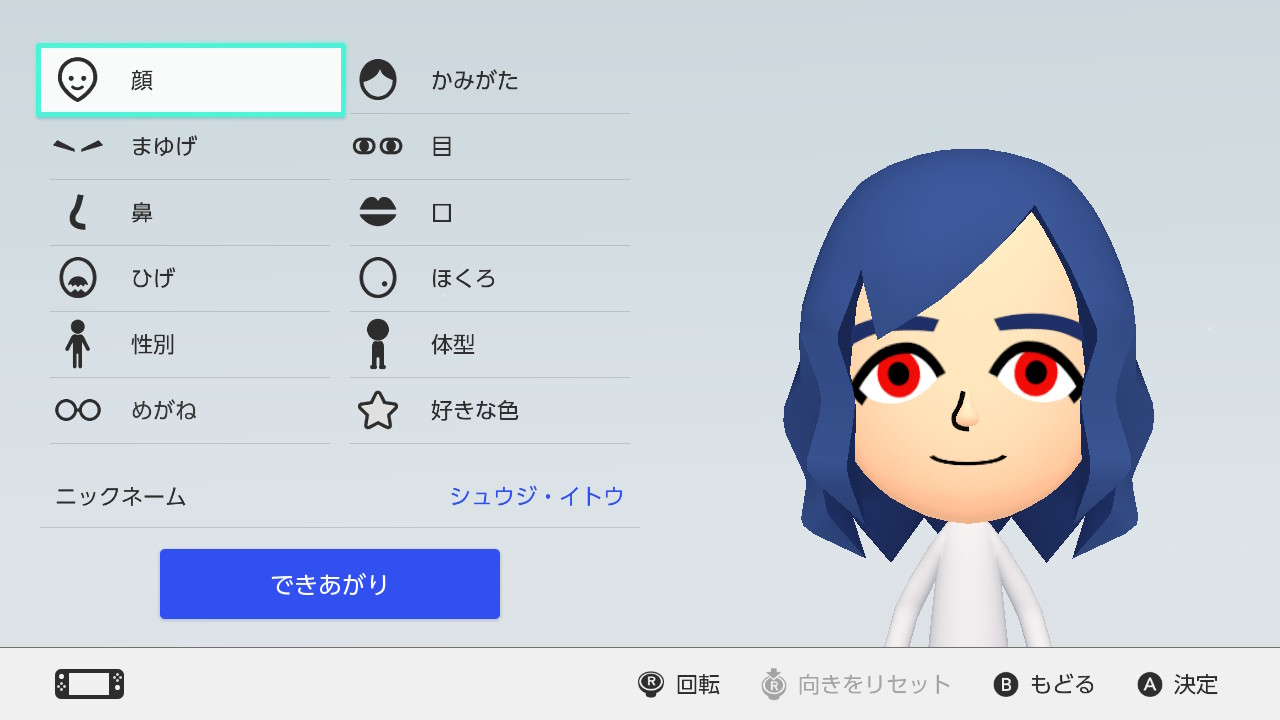Screen dimensions: 1280x720
Task: Open the ほくろ (mole) settings
Action: point(489,278)
